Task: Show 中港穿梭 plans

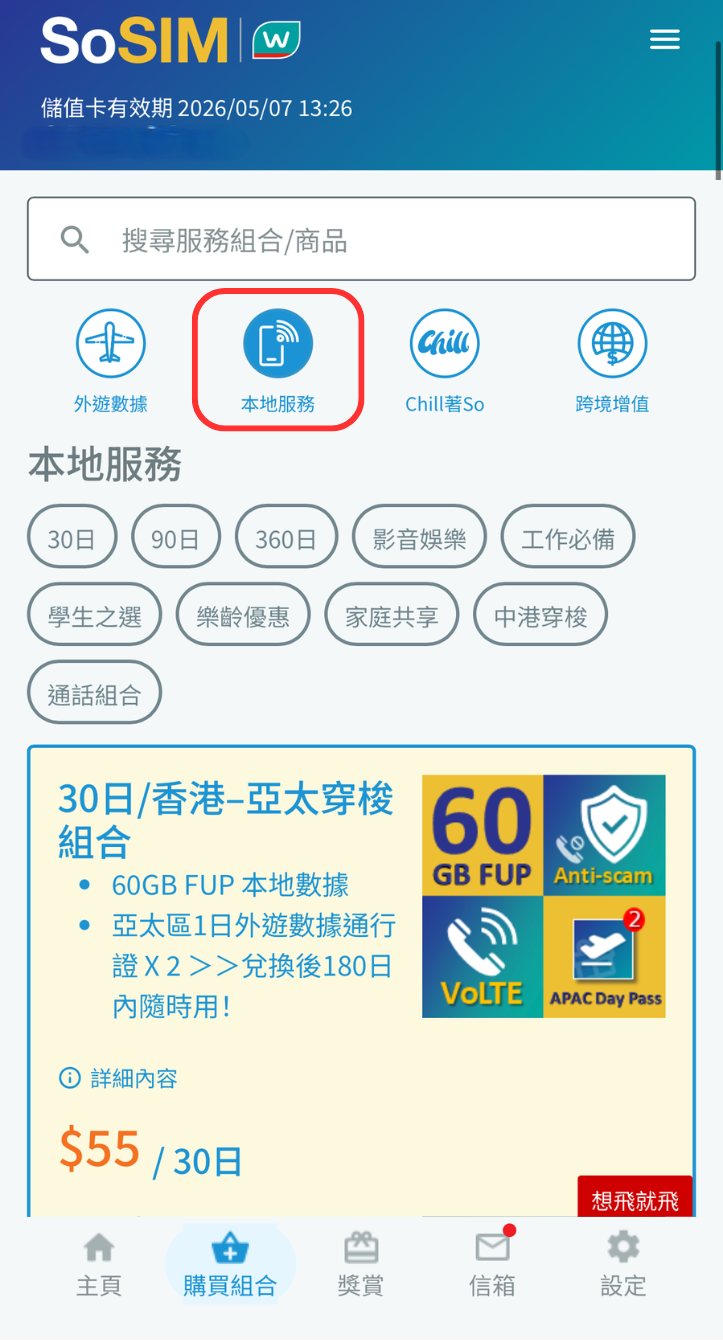Action: pos(541,616)
